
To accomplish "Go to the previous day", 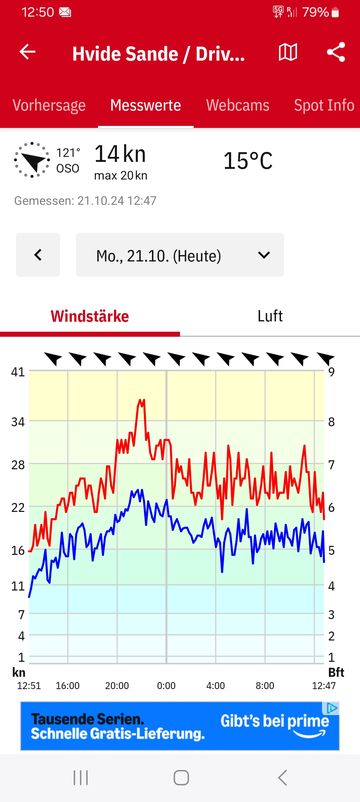I will tap(38, 255).
